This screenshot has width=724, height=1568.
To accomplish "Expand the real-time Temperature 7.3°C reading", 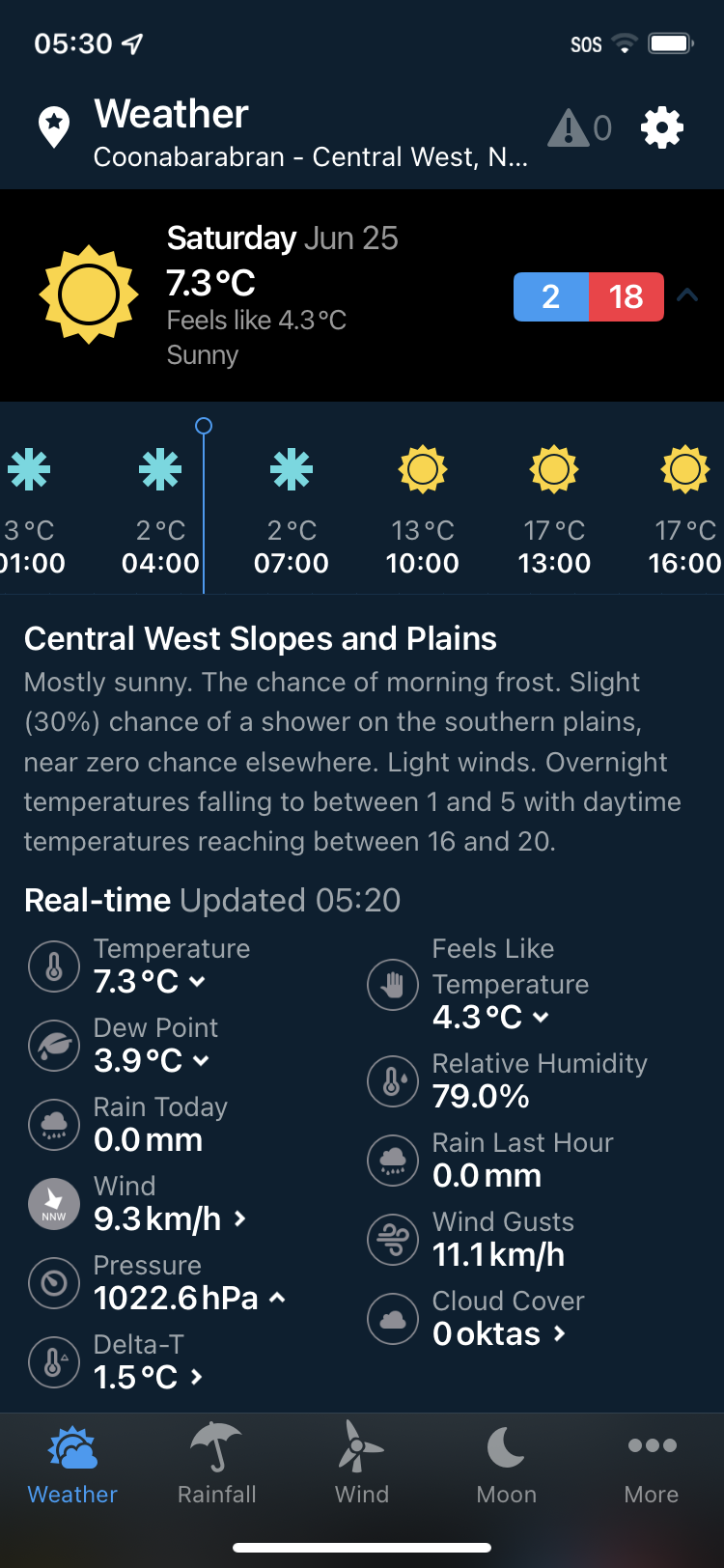I will click(150, 981).
